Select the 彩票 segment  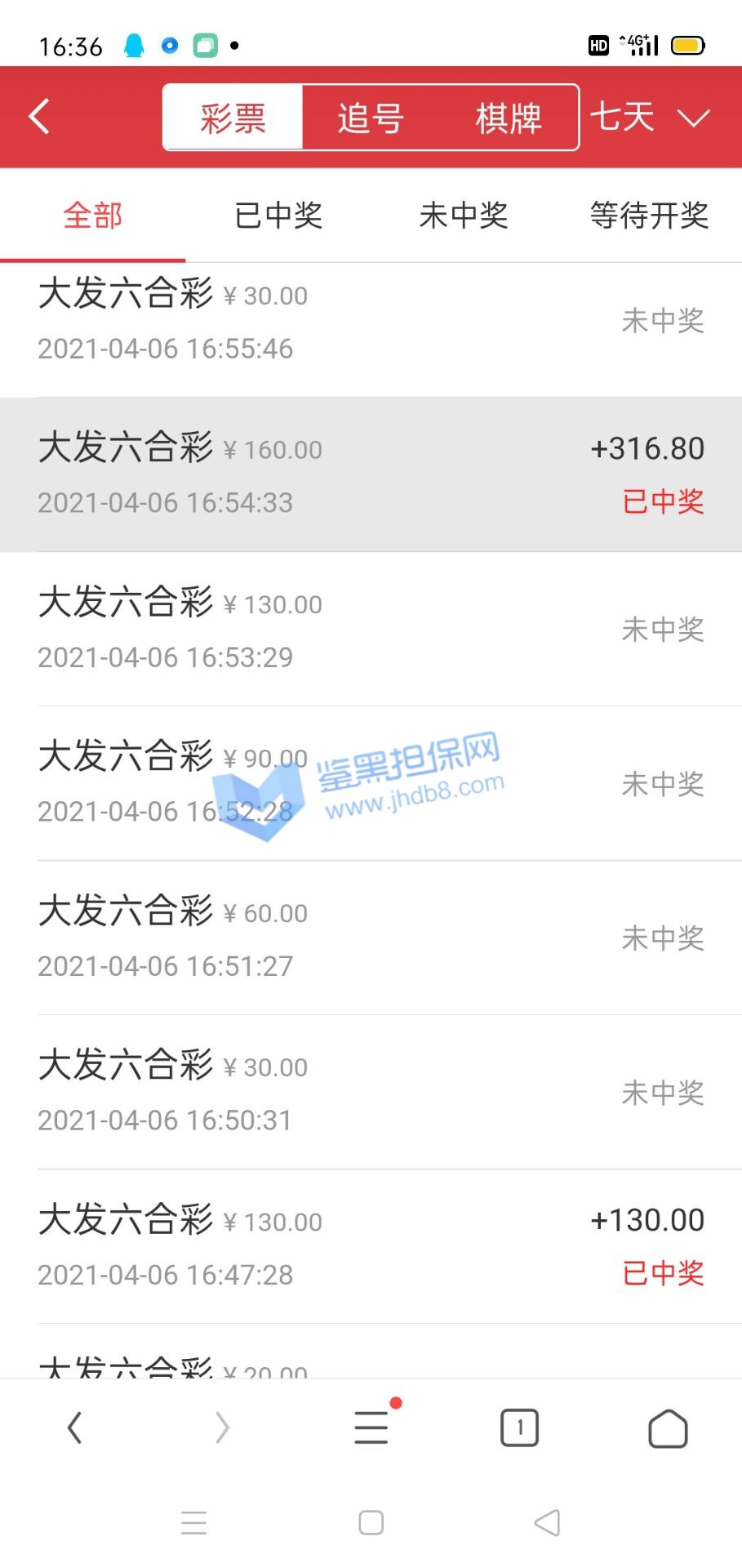[233, 118]
